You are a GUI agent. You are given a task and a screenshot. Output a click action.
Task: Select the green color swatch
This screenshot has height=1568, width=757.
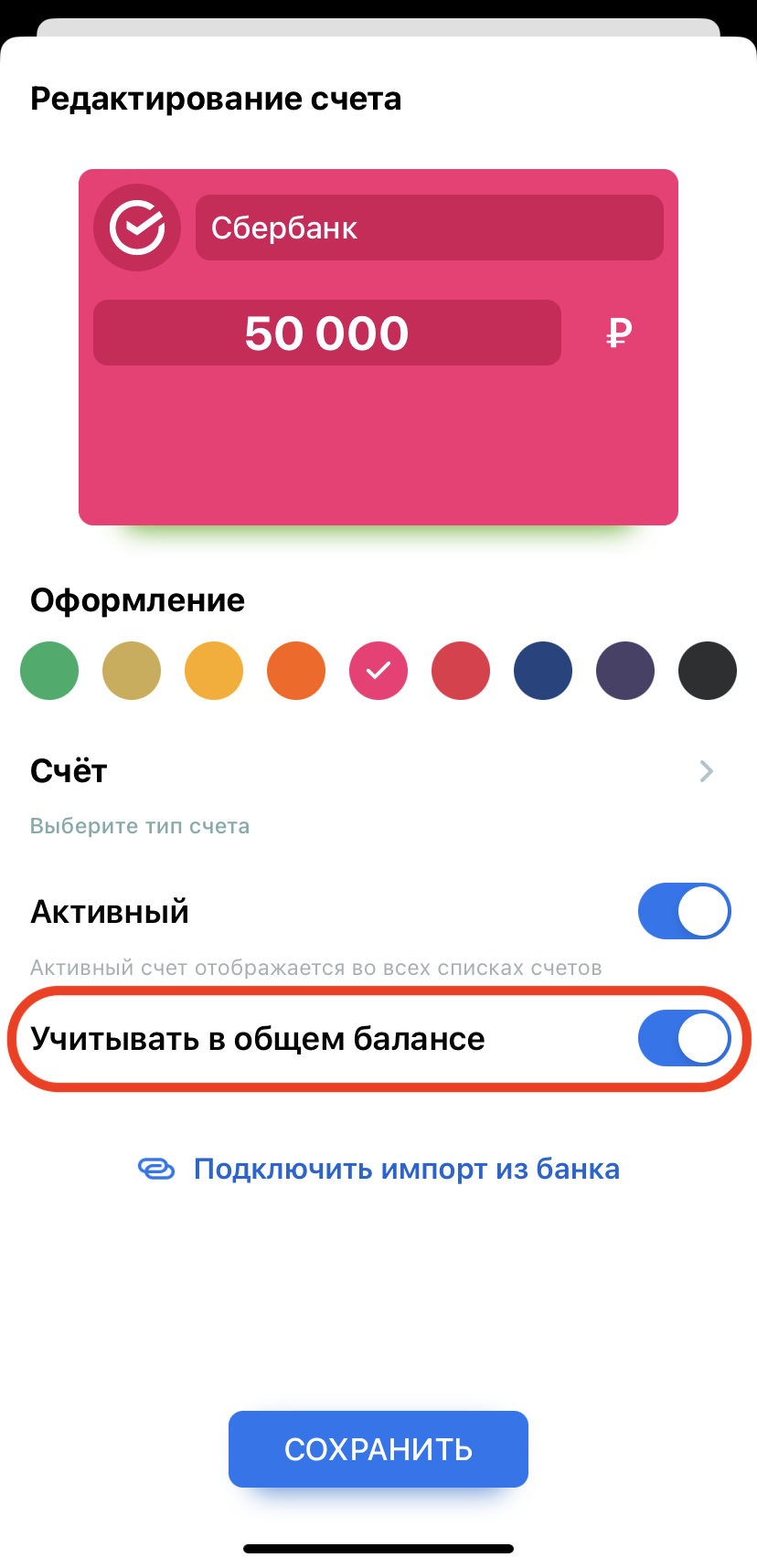pos(49,671)
